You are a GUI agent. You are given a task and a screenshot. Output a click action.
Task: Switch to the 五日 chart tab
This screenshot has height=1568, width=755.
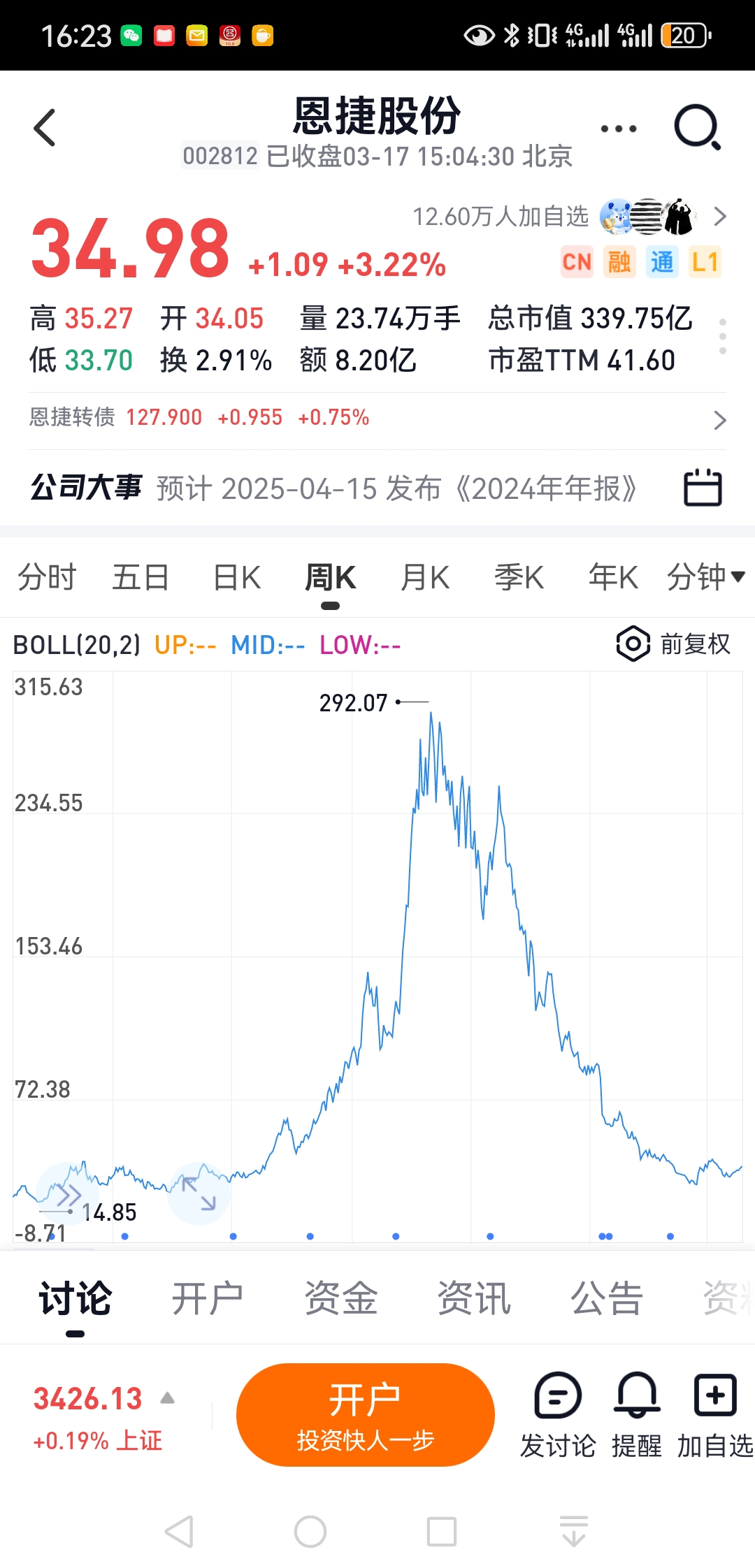click(x=141, y=578)
